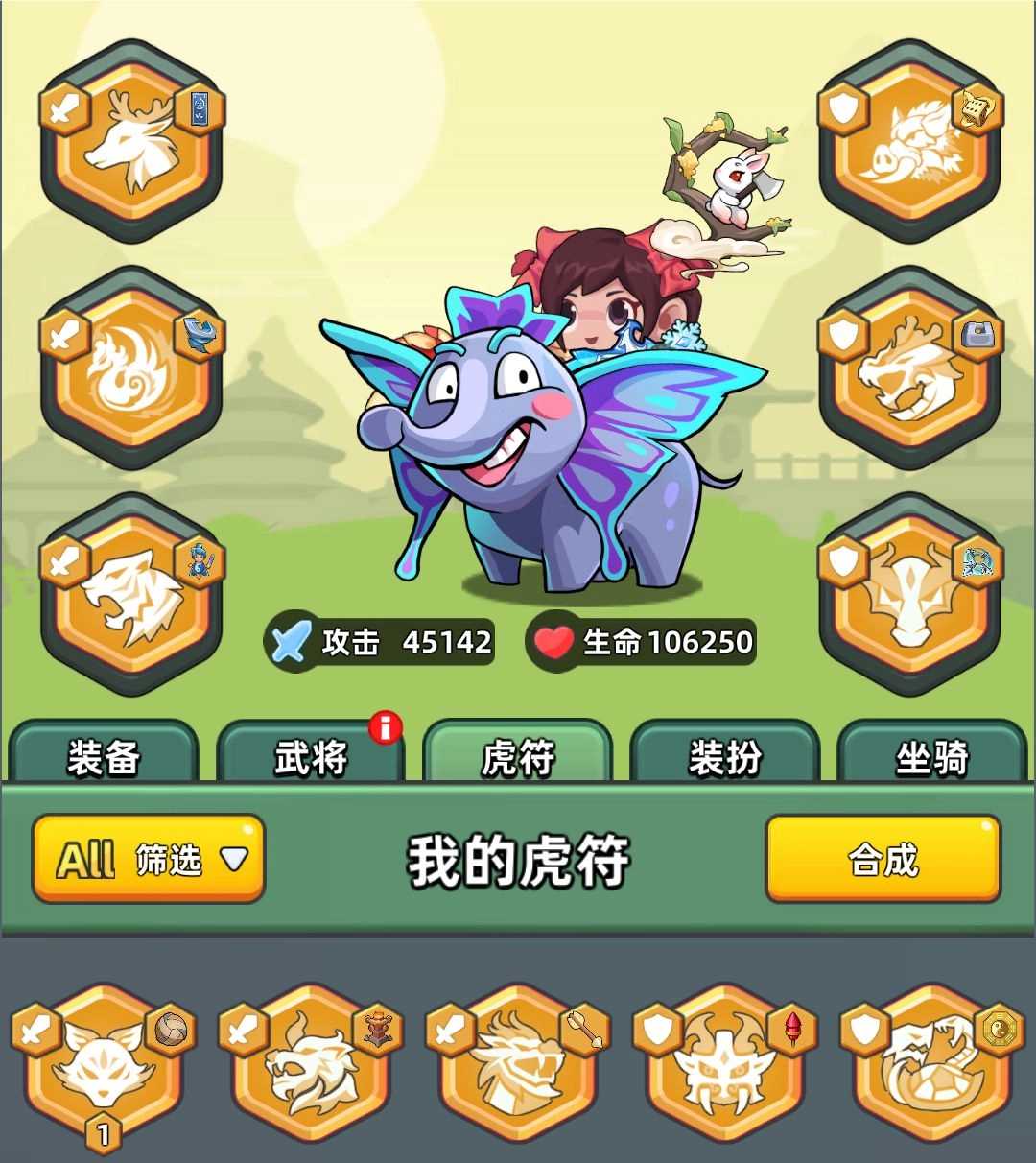Switch to the 装扮 tab
This screenshot has height=1163, width=1036.
[725, 757]
